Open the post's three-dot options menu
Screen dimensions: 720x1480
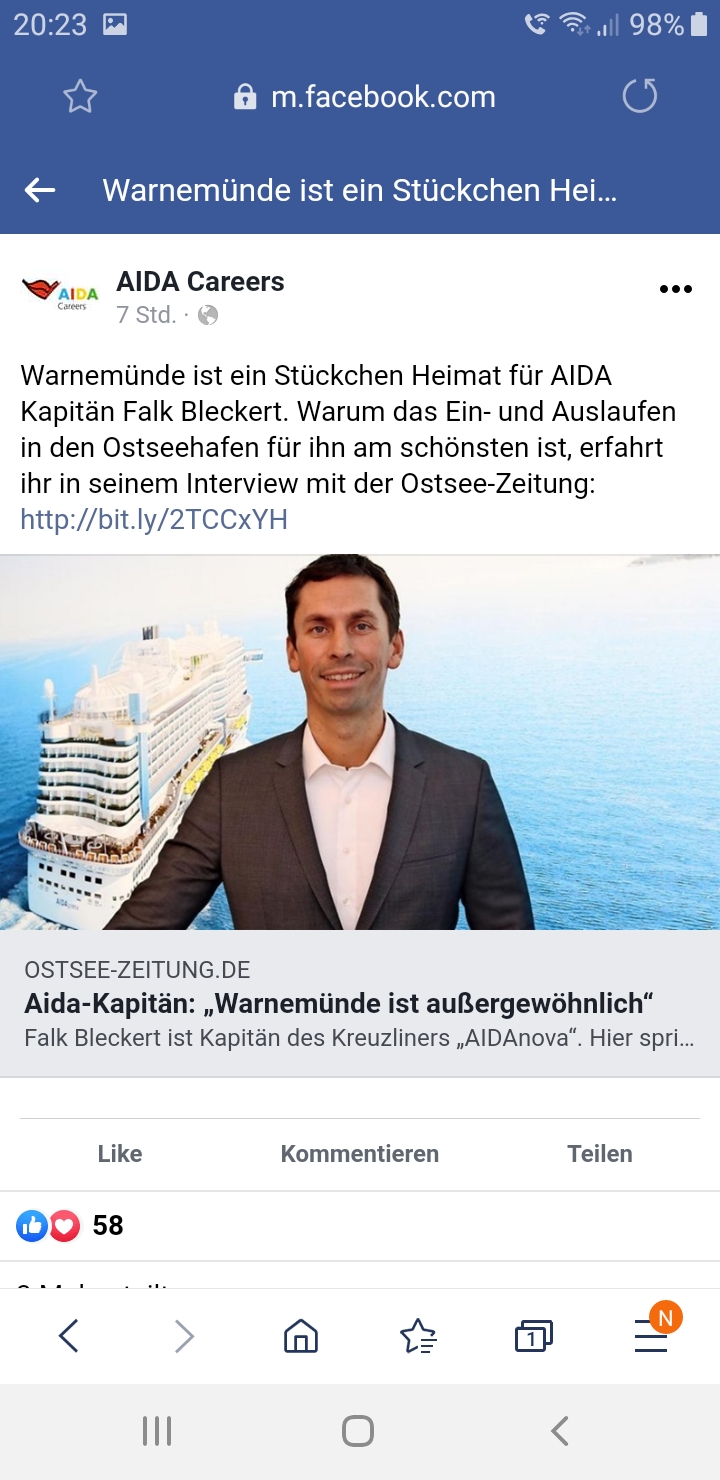[676, 290]
